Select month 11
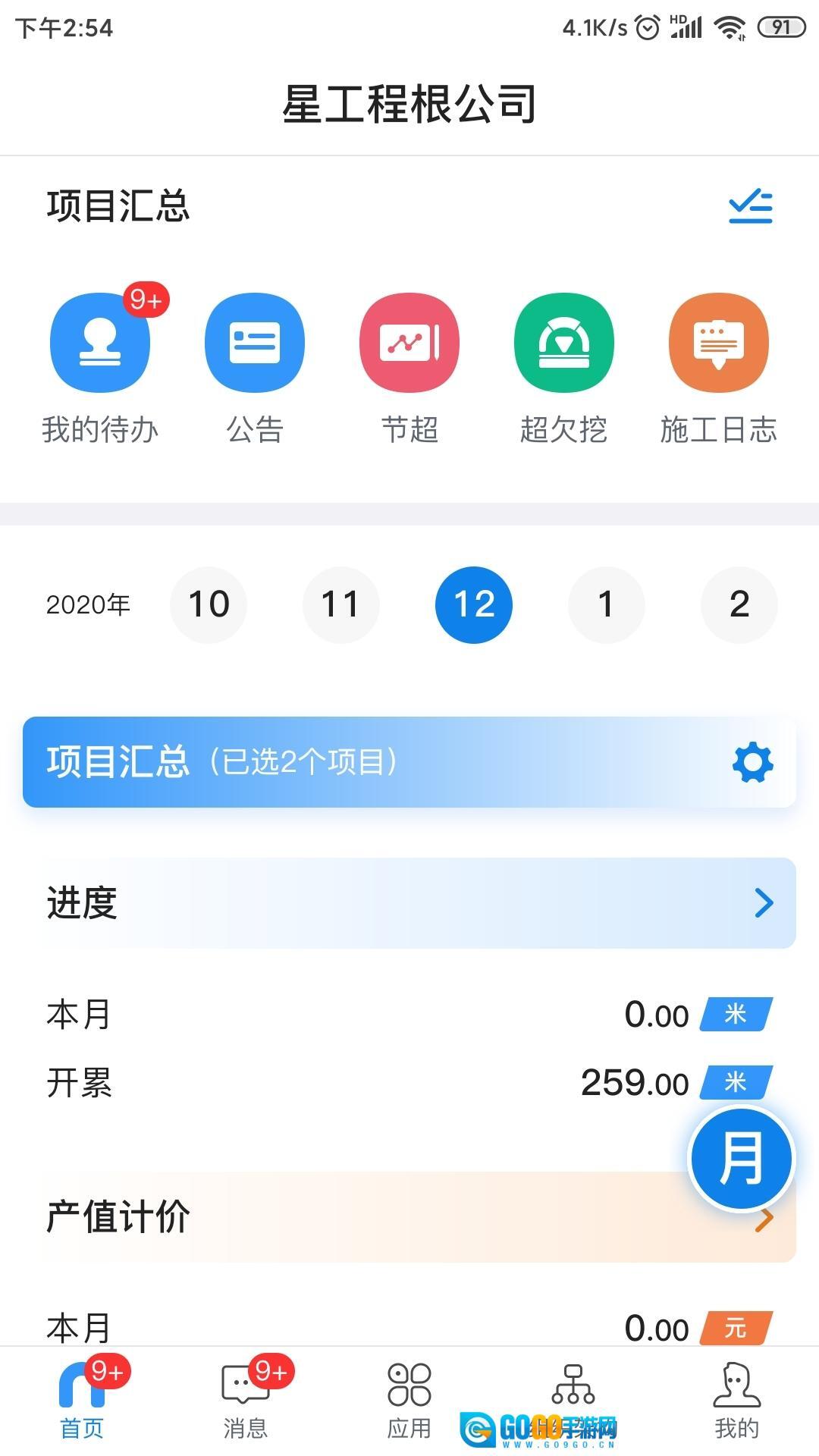This screenshot has height=1456, width=819. pyautogui.click(x=340, y=604)
